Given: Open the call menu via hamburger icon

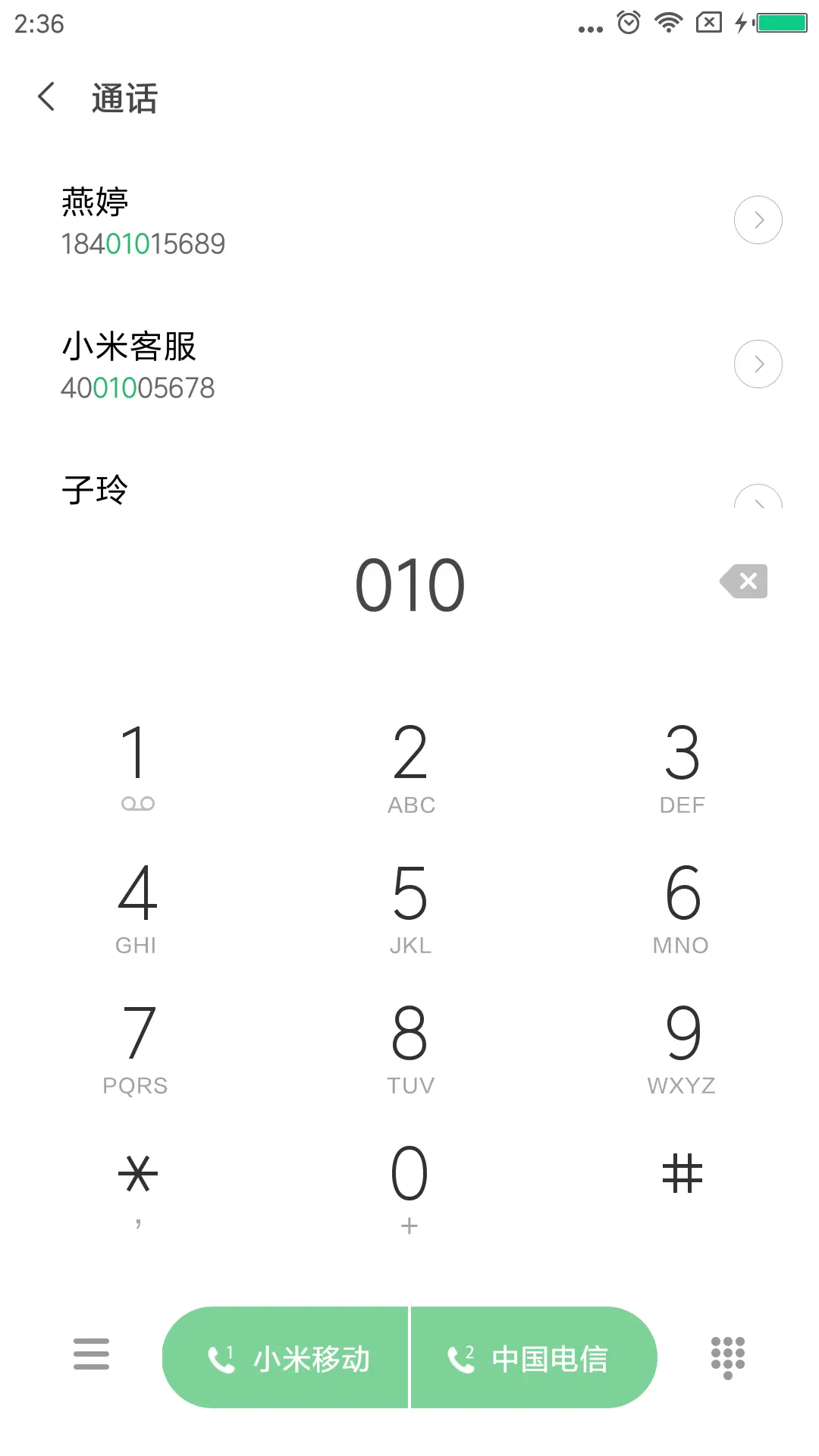Looking at the screenshot, I should pyautogui.click(x=91, y=1354).
